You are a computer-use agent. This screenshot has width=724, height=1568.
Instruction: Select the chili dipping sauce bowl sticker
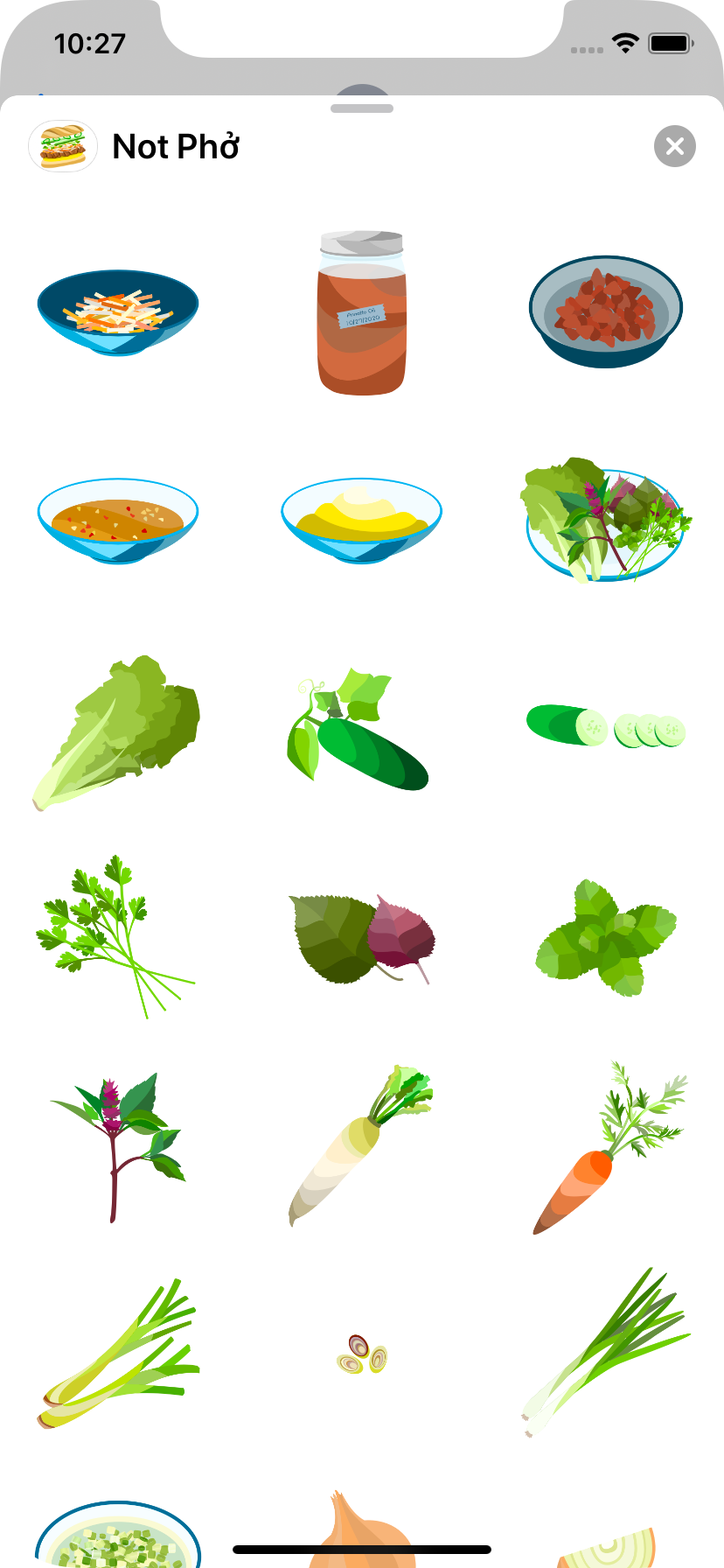pyautogui.click(x=118, y=521)
